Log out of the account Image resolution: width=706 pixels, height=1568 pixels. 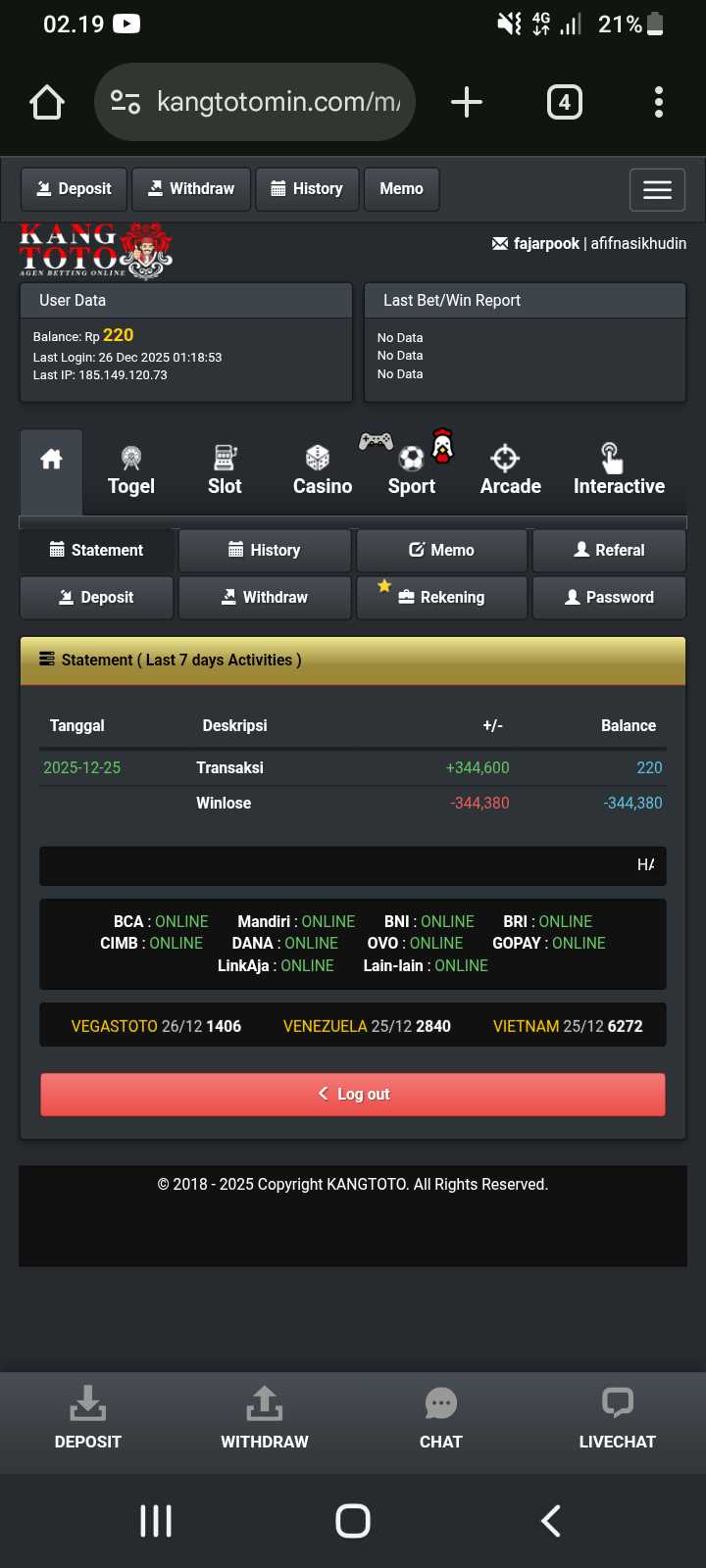pyautogui.click(x=353, y=1095)
